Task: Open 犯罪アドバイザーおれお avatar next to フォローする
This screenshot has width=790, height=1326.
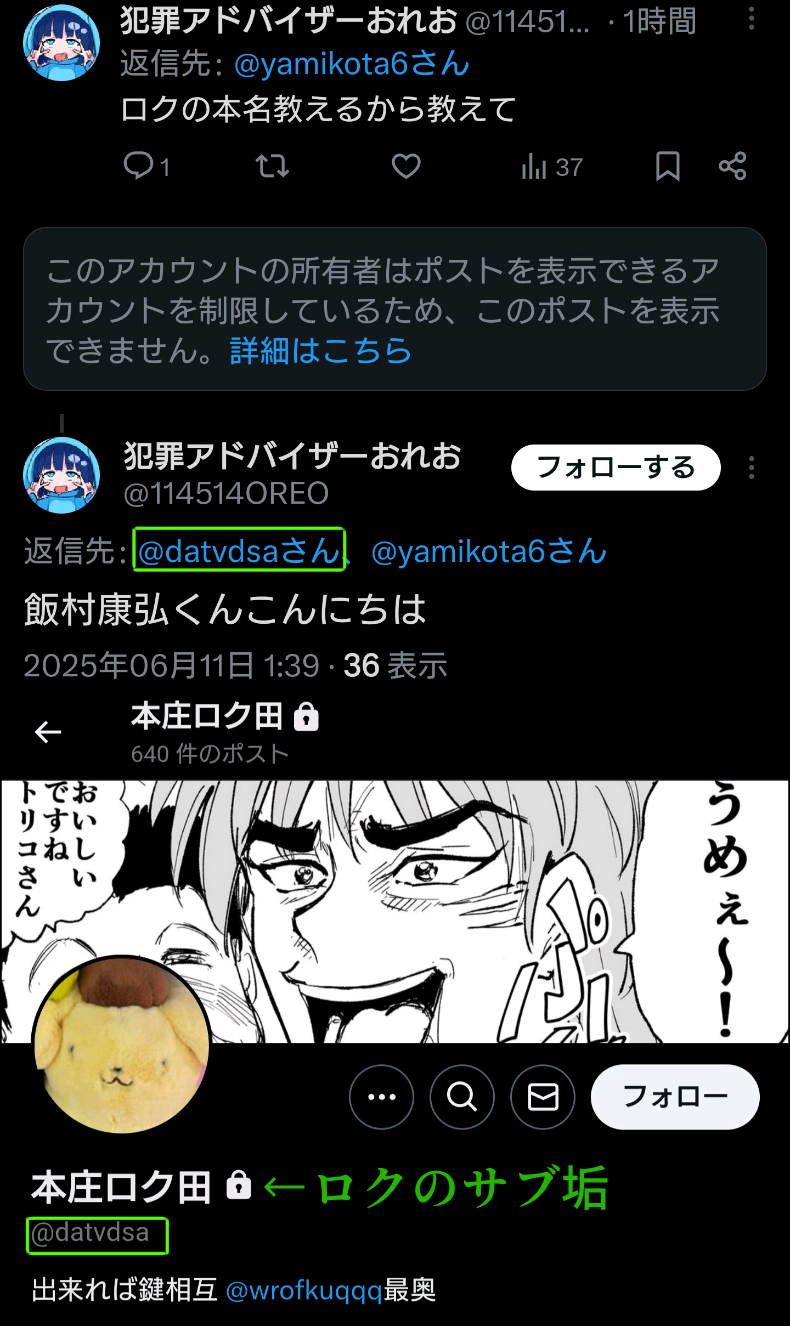Action: [x=62, y=474]
